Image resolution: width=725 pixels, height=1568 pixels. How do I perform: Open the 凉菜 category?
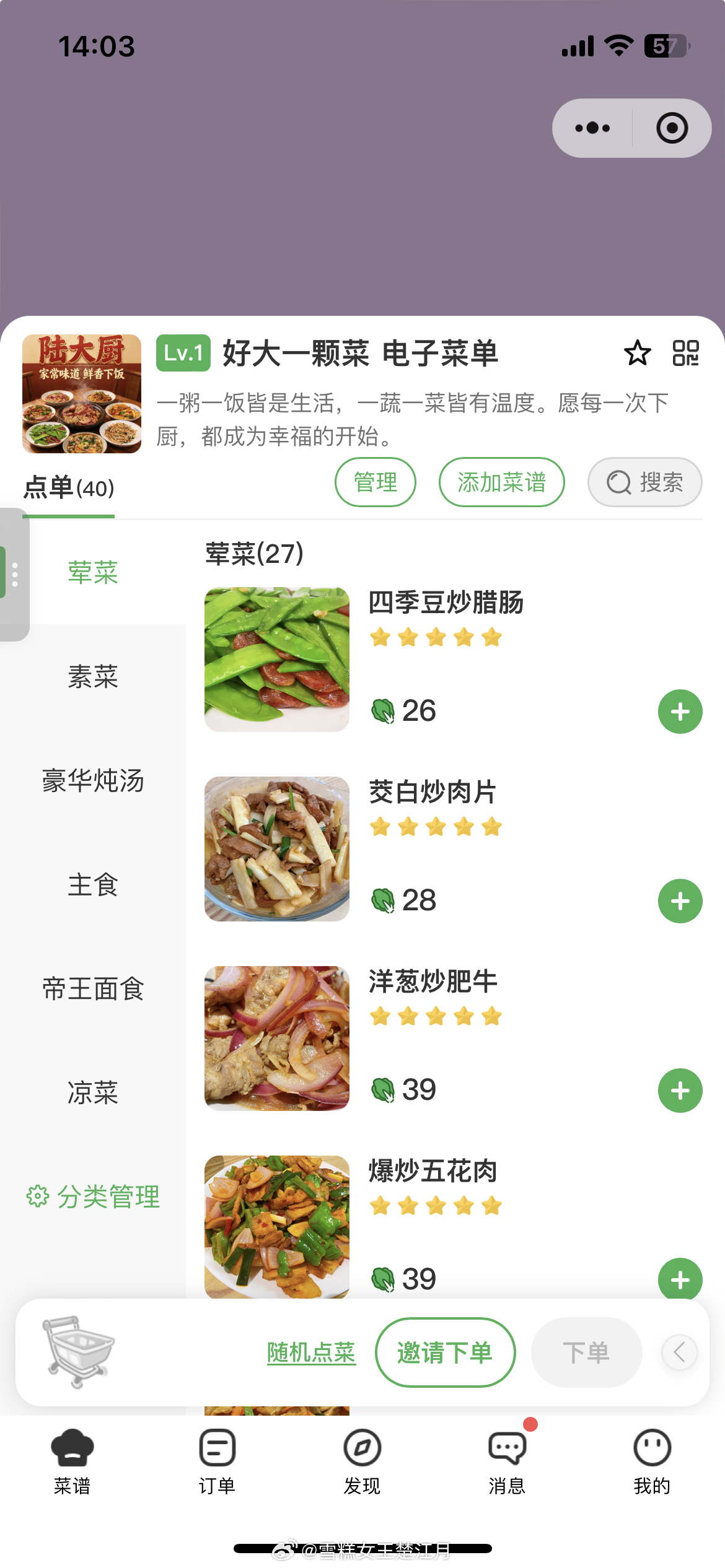pos(93,1092)
